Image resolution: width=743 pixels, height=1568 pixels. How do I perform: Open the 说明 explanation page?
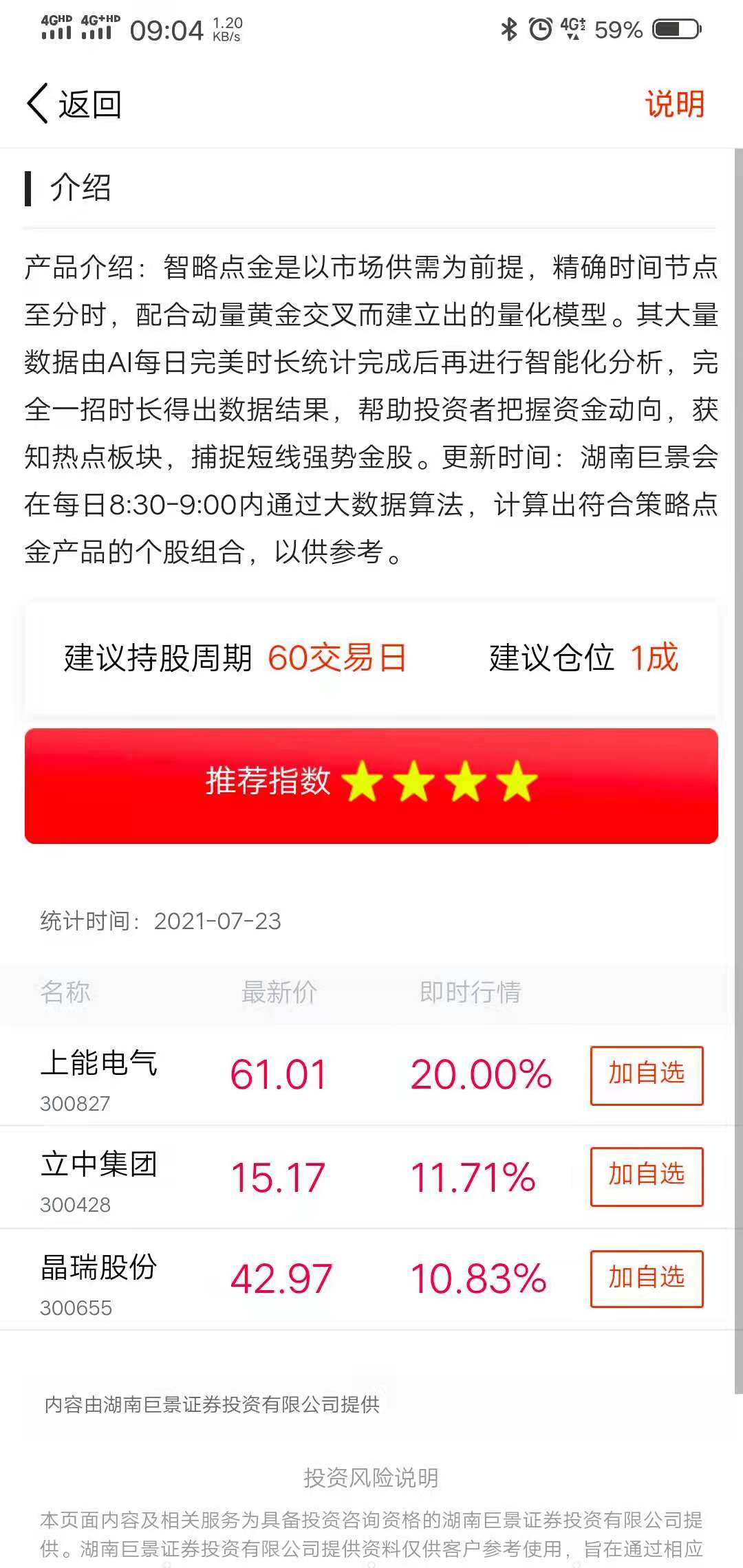pos(674,105)
